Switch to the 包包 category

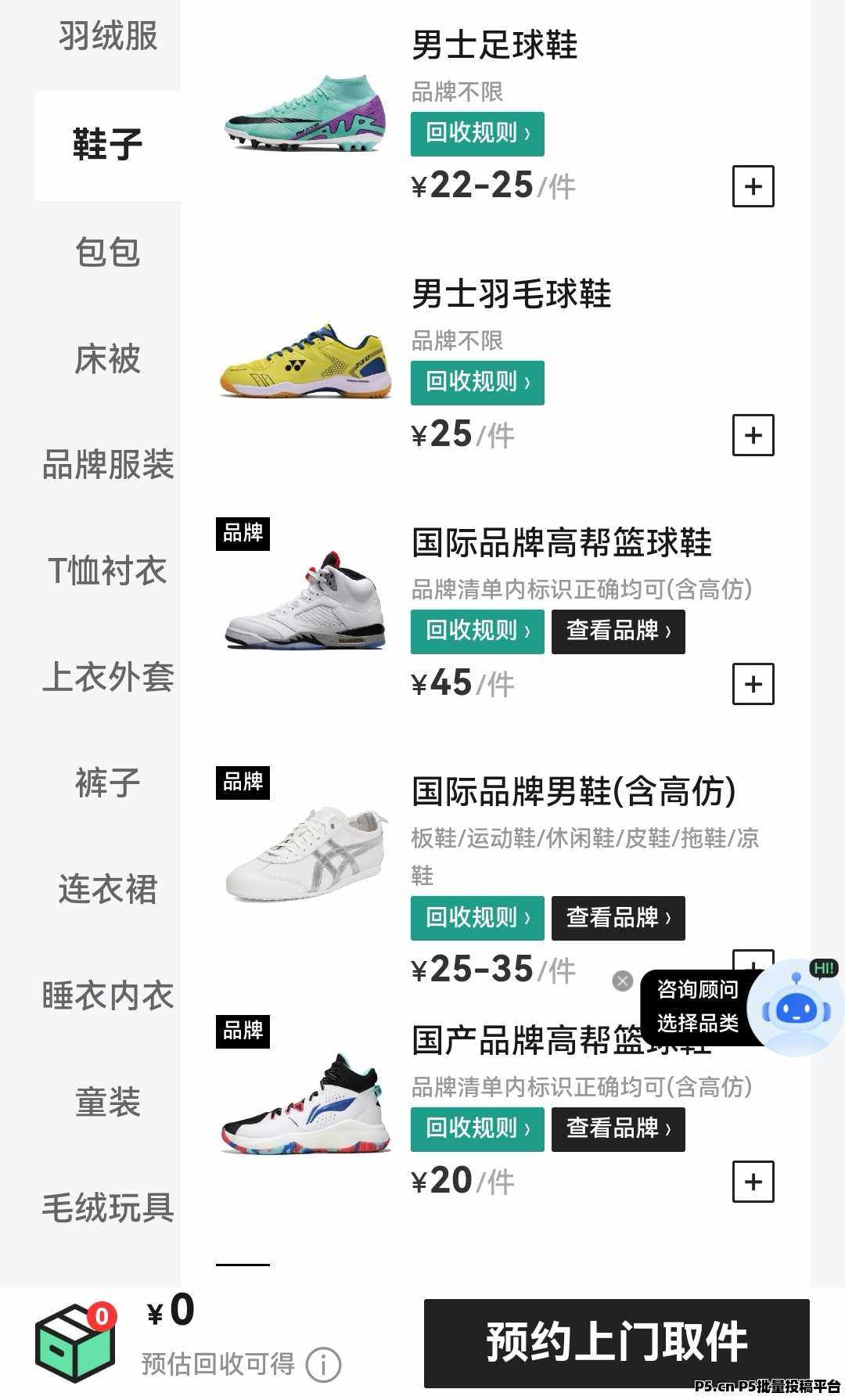pos(107,252)
